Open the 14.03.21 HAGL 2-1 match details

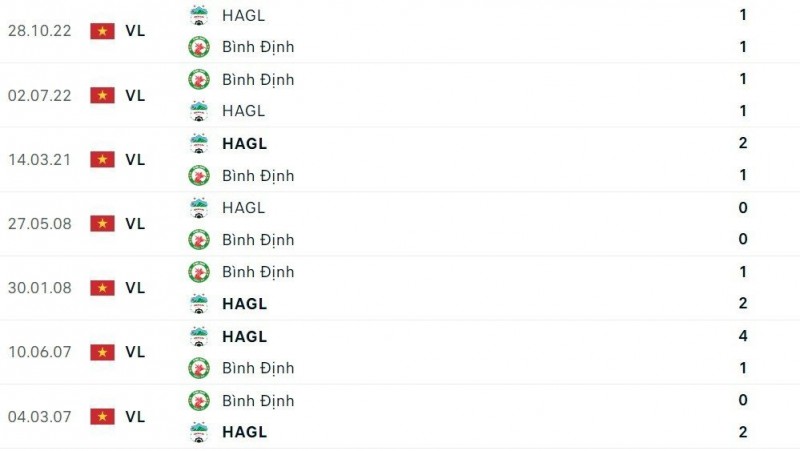(x=400, y=159)
